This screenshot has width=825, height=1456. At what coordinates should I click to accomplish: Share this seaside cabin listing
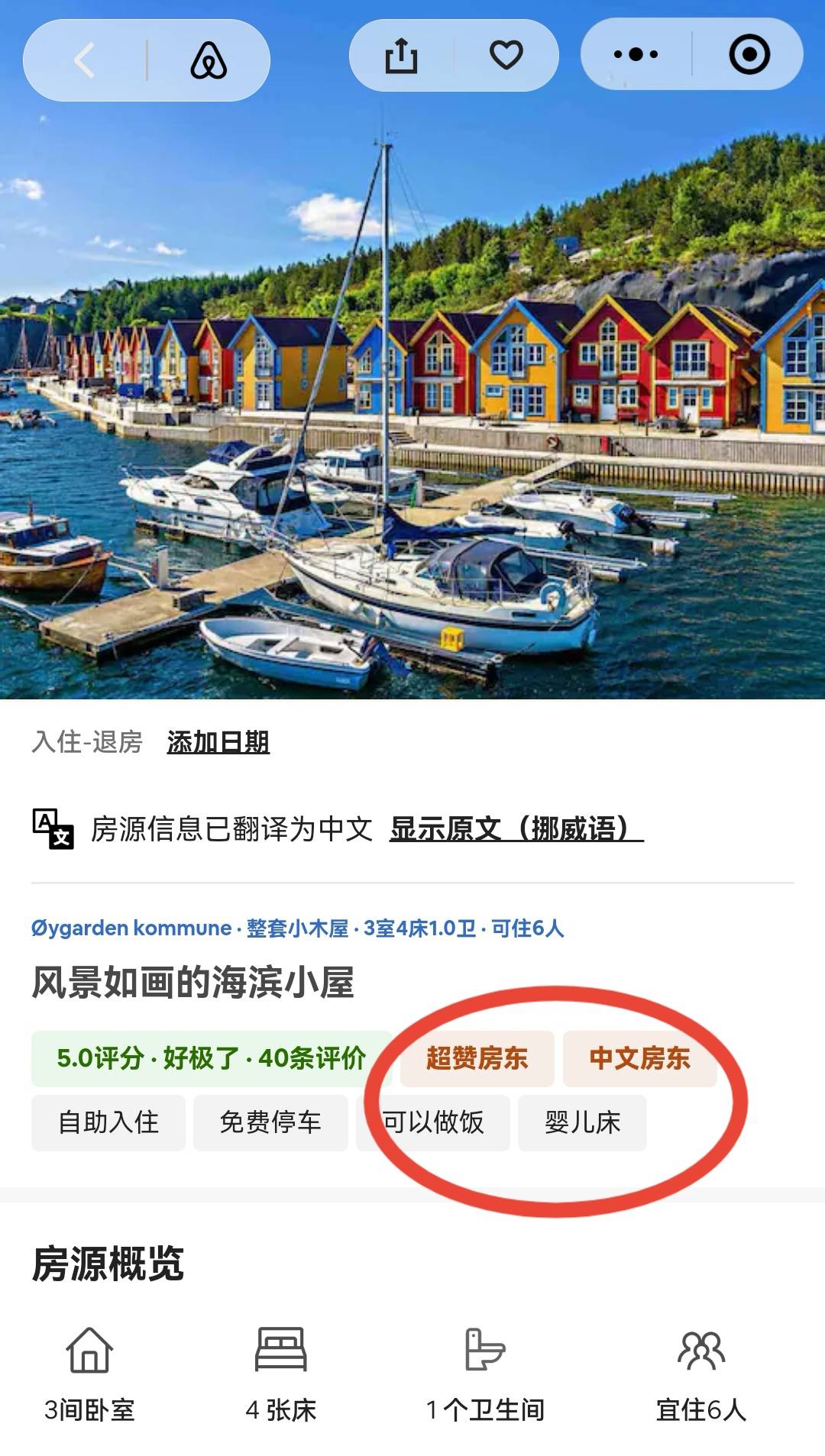pyautogui.click(x=401, y=56)
